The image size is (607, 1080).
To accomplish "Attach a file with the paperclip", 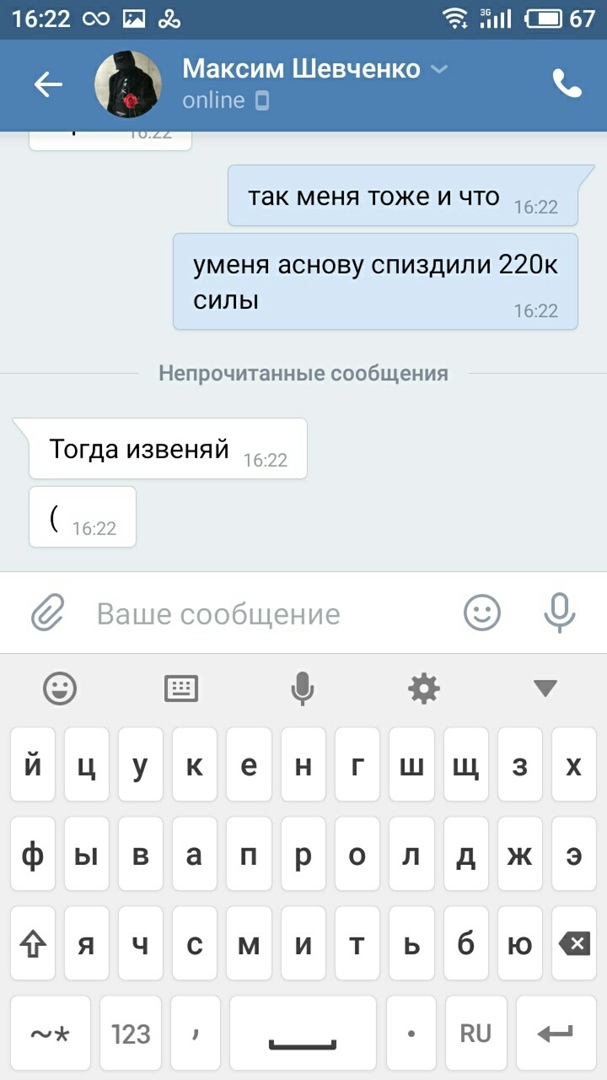I will point(46,612).
